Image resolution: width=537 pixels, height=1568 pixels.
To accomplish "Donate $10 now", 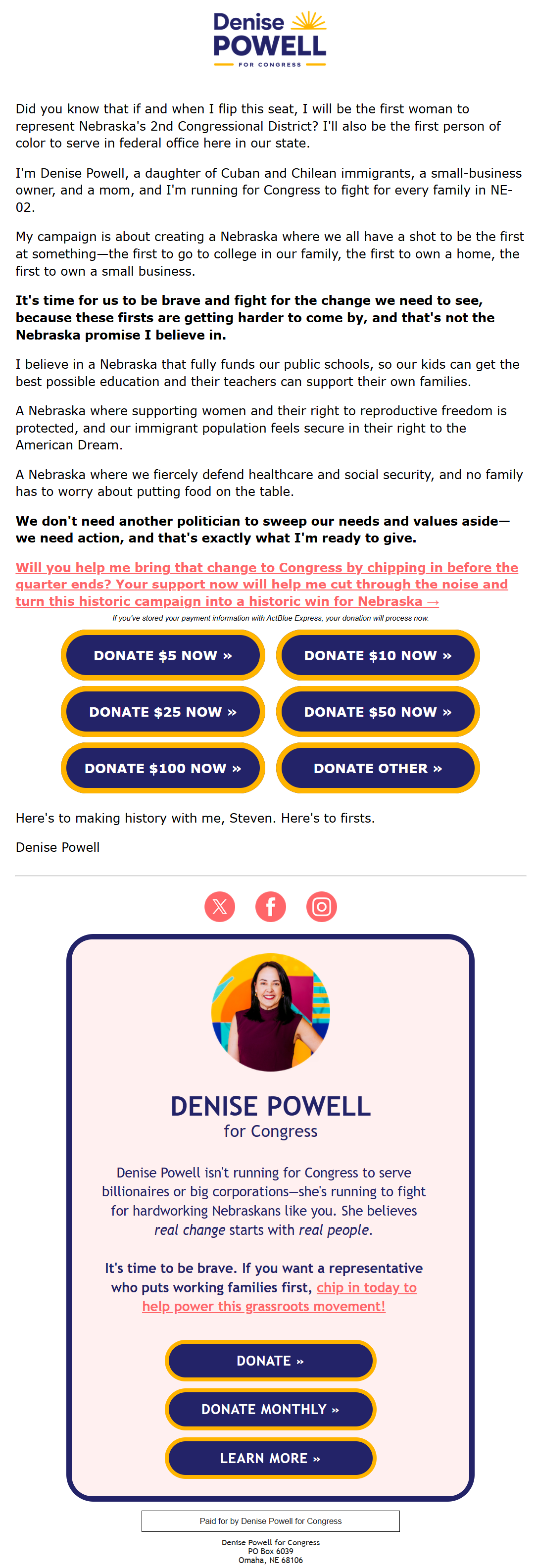I will click(x=378, y=655).
